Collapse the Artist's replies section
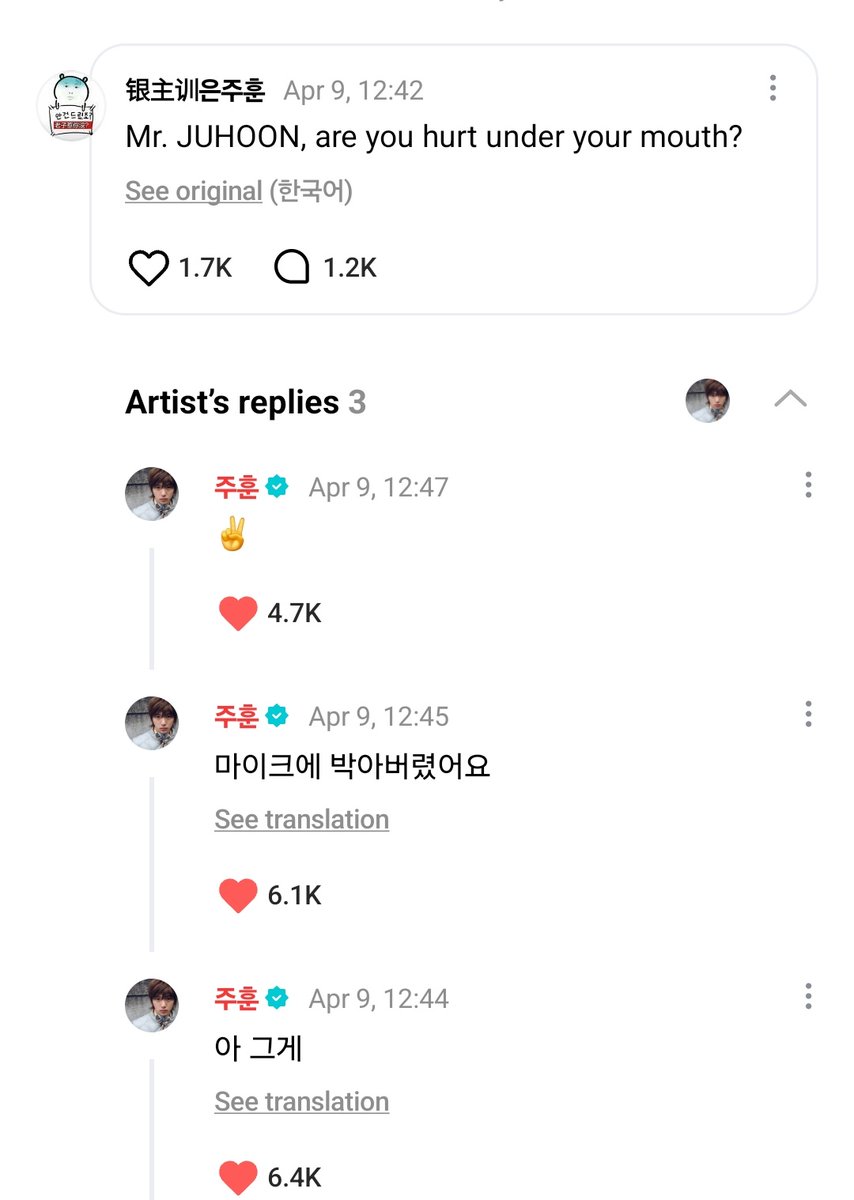This screenshot has height=1200, width=854. pos(790,400)
